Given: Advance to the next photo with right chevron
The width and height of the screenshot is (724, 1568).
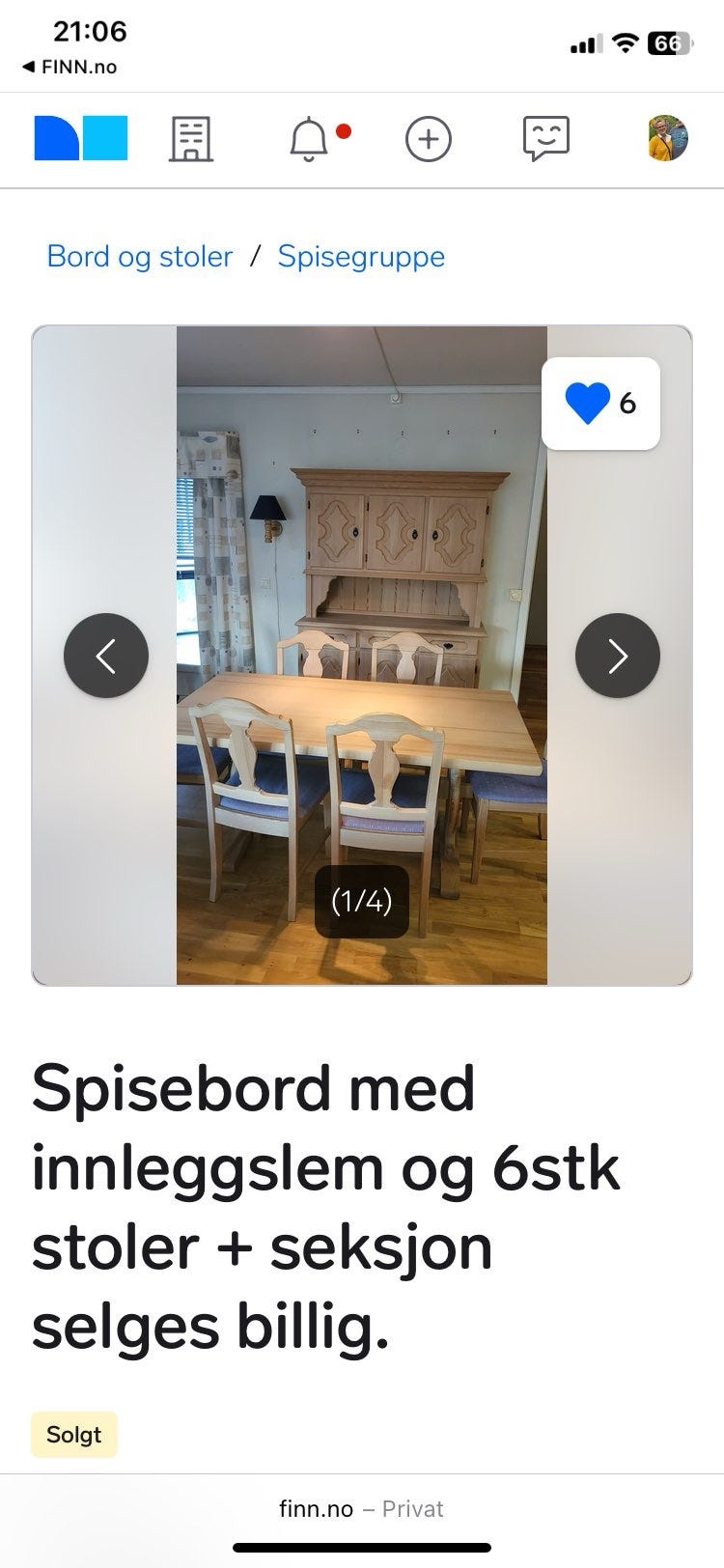Looking at the screenshot, I should [617, 656].
